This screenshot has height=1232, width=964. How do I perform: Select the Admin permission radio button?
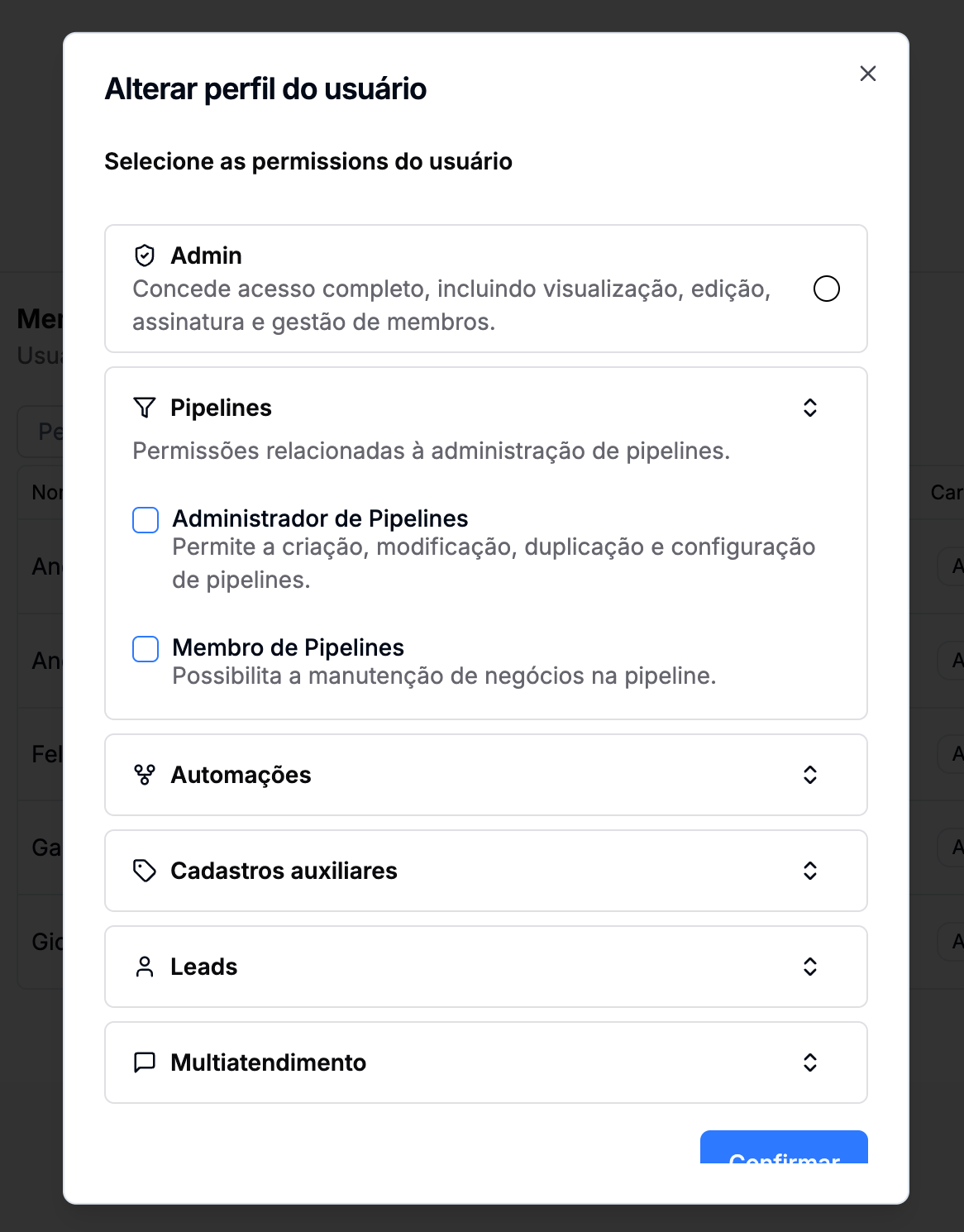point(826,289)
